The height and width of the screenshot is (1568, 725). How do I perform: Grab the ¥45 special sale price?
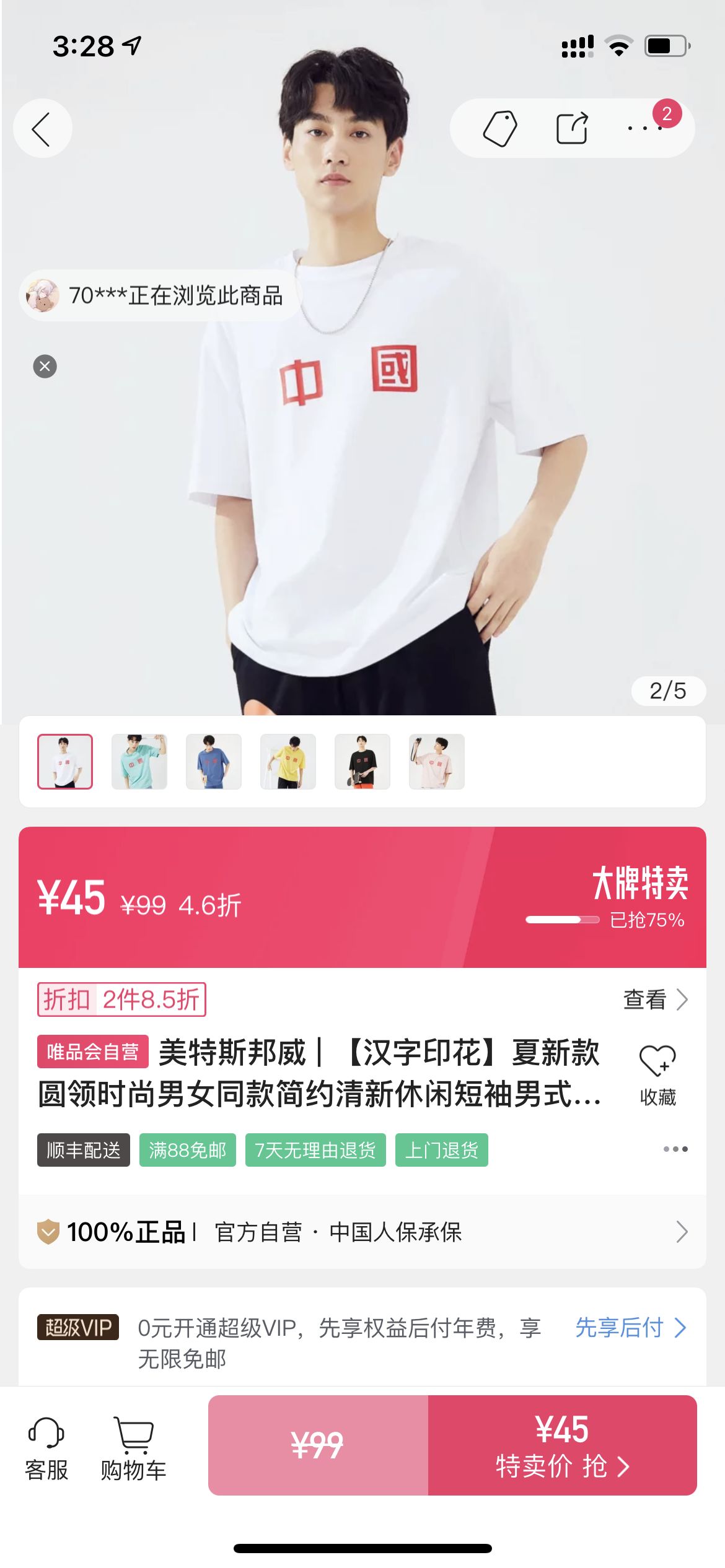coord(562,1445)
